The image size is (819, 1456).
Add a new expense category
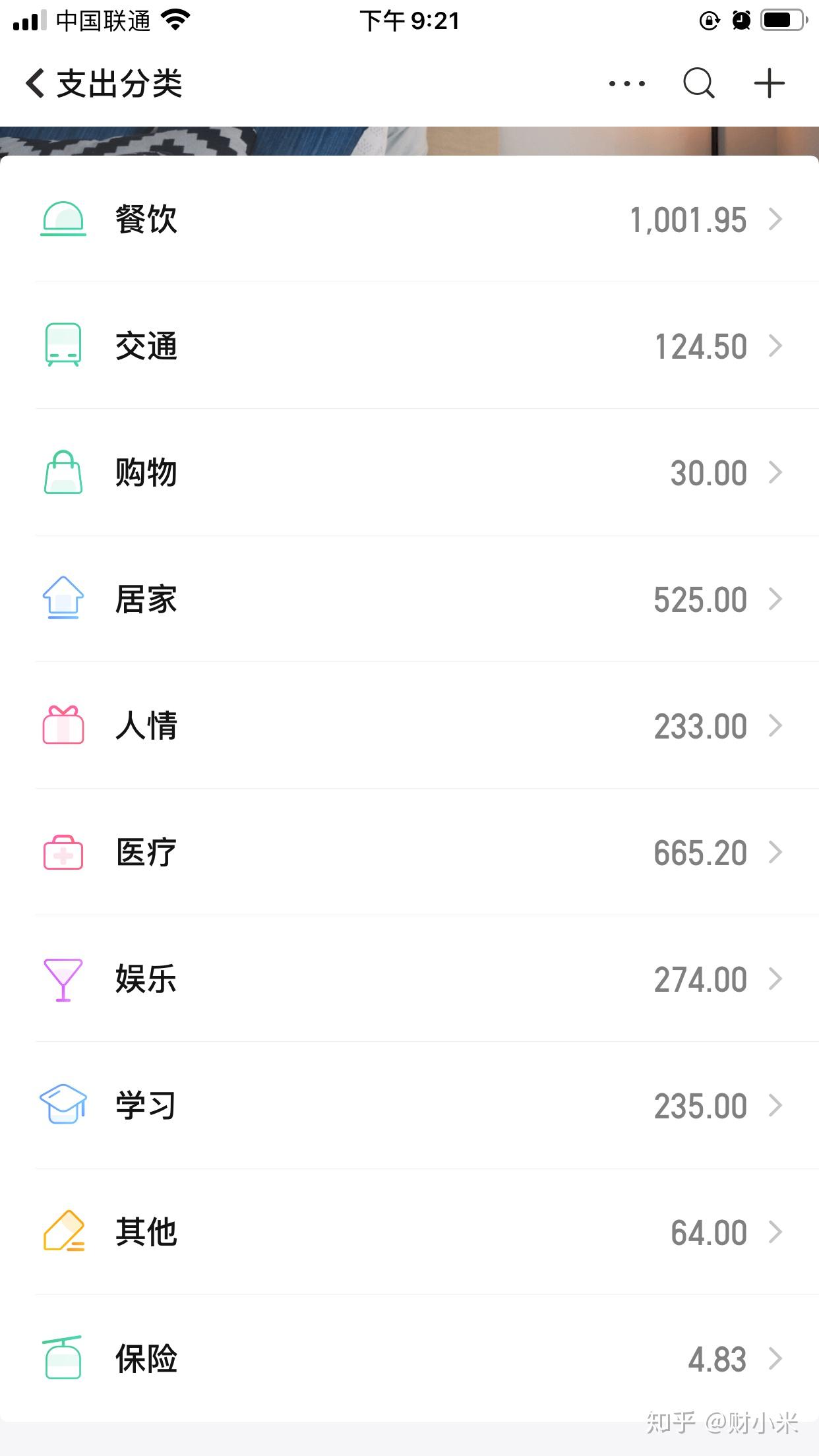click(x=769, y=84)
